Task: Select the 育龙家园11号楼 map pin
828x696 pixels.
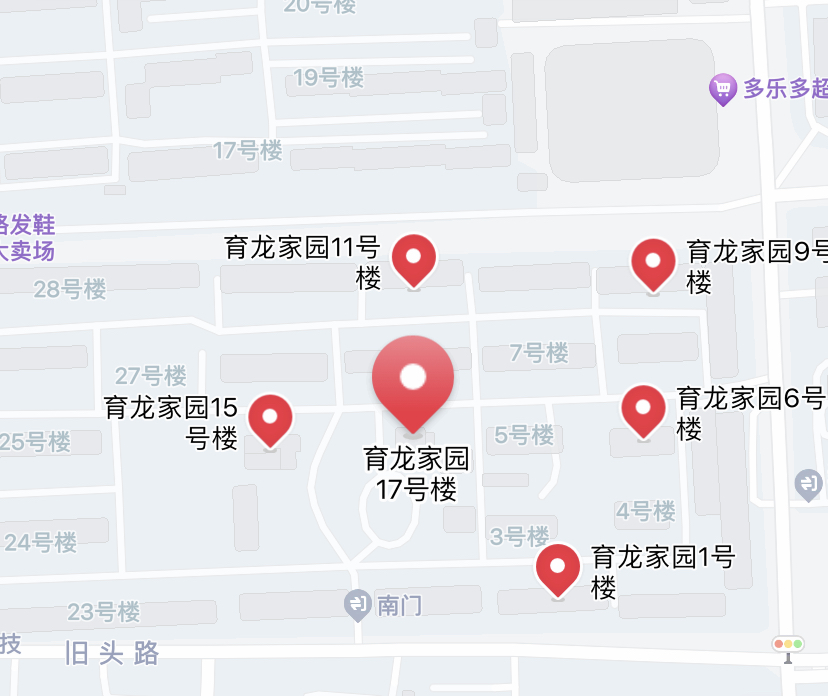Action: 413,259
